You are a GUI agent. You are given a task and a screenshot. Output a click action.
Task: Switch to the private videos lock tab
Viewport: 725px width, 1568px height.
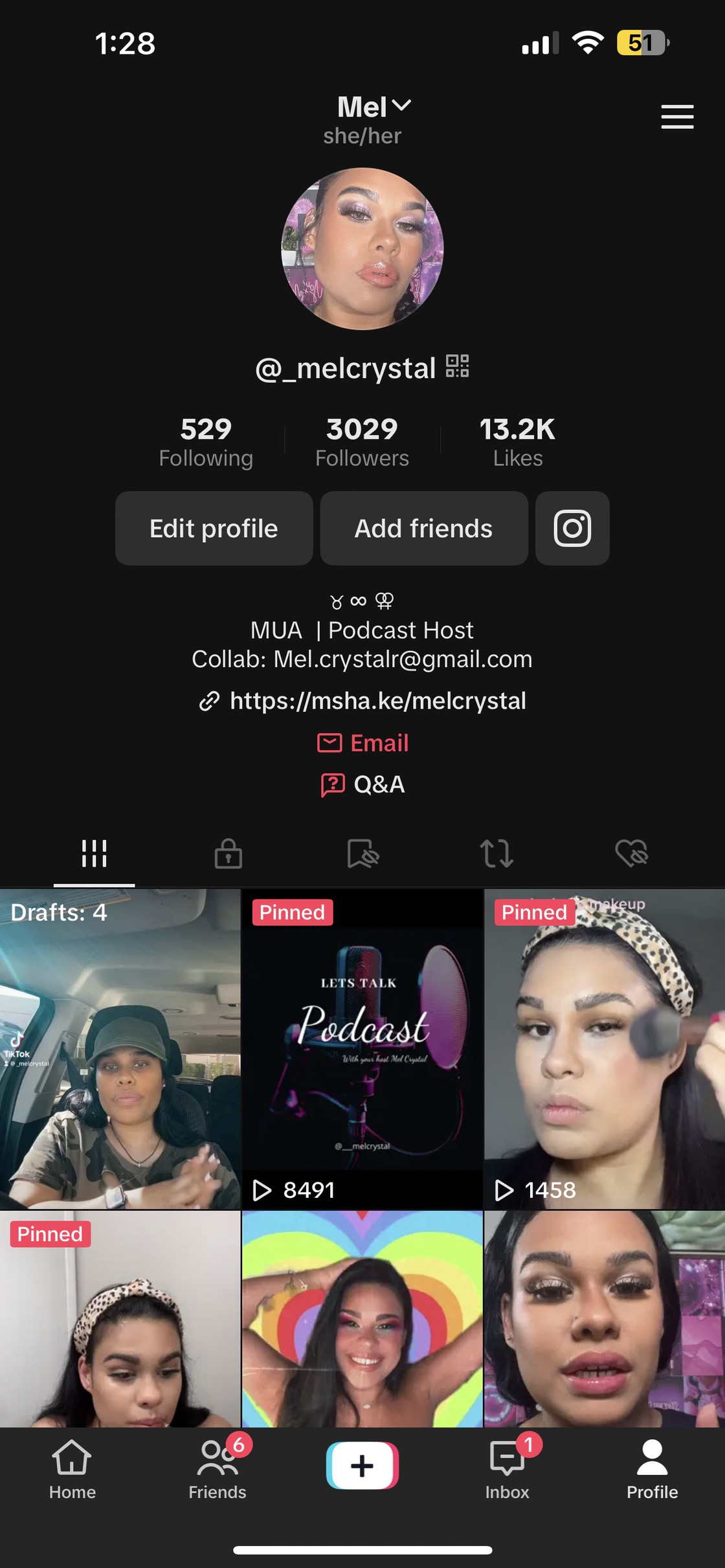(x=229, y=853)
